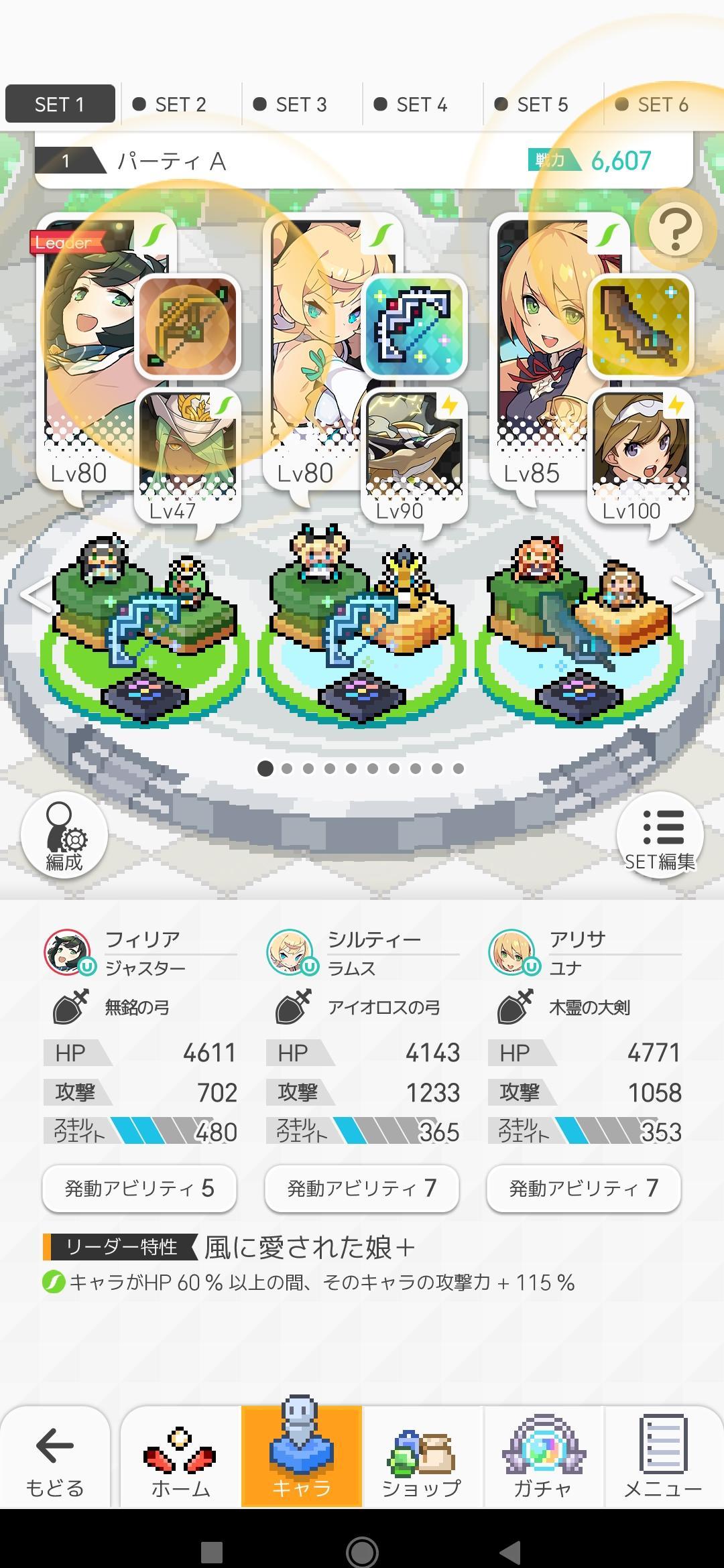724x1568 pixels.
Task: Open the ガチャ tab
Action: click(x=543, y=1458)
